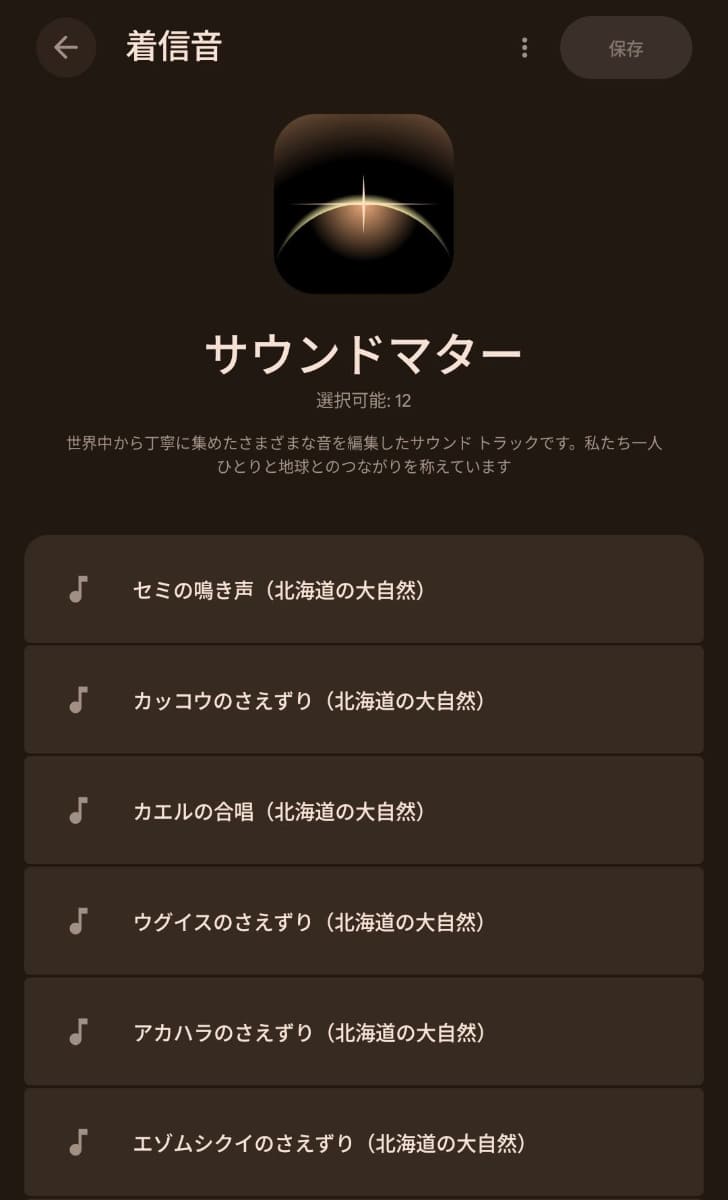The image size is (728, 1200).
Task: Go back with the arrow icon
Action: (x=66, y=47)
